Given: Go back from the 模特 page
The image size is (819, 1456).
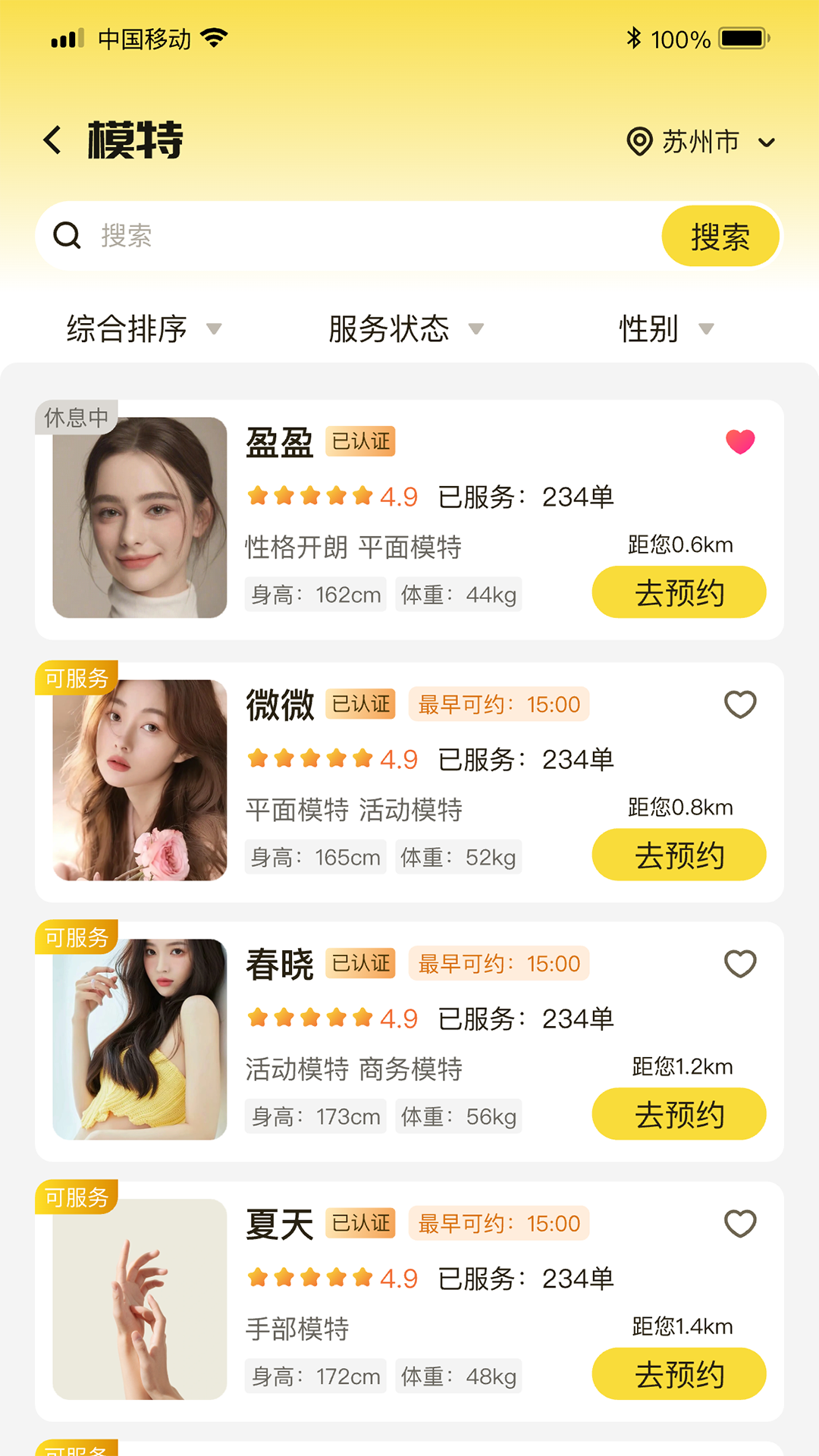Looking at the screenshot, I should [53, 140].
